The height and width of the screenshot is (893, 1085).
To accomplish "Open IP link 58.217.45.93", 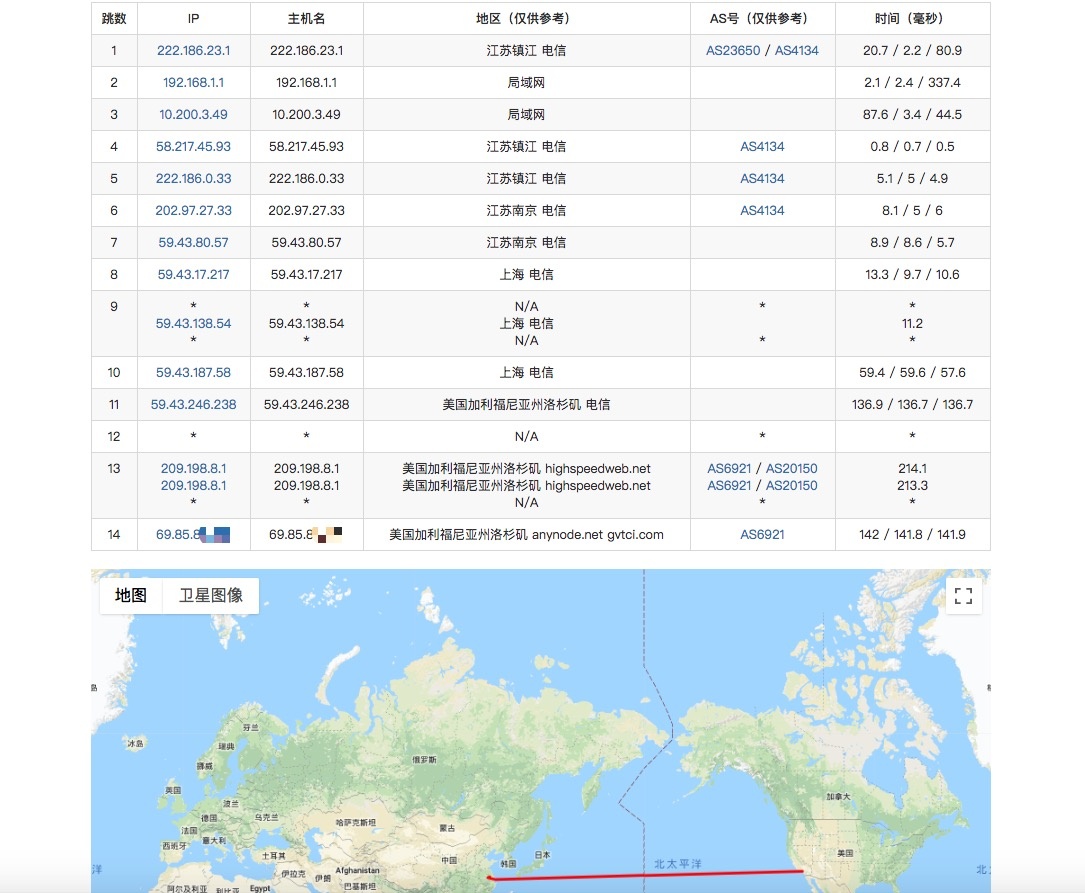I will 193,146.
